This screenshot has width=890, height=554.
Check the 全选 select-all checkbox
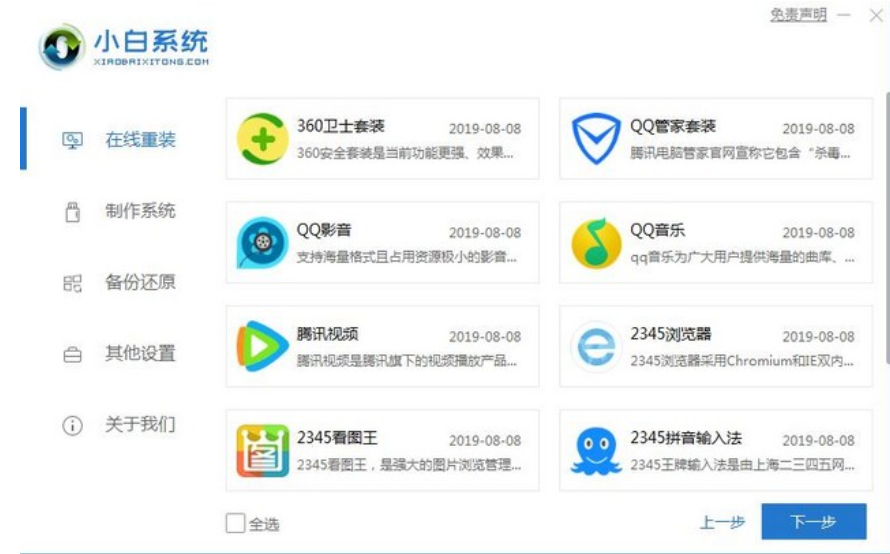(x=235, y=523)
